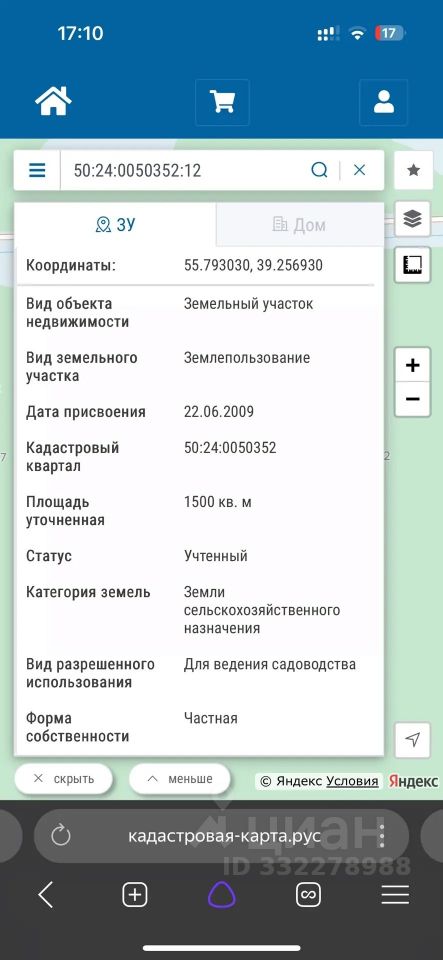Viewport: 443px width, 960px height.
Task: Locate my position on the map
Action: tap(413, 740)
